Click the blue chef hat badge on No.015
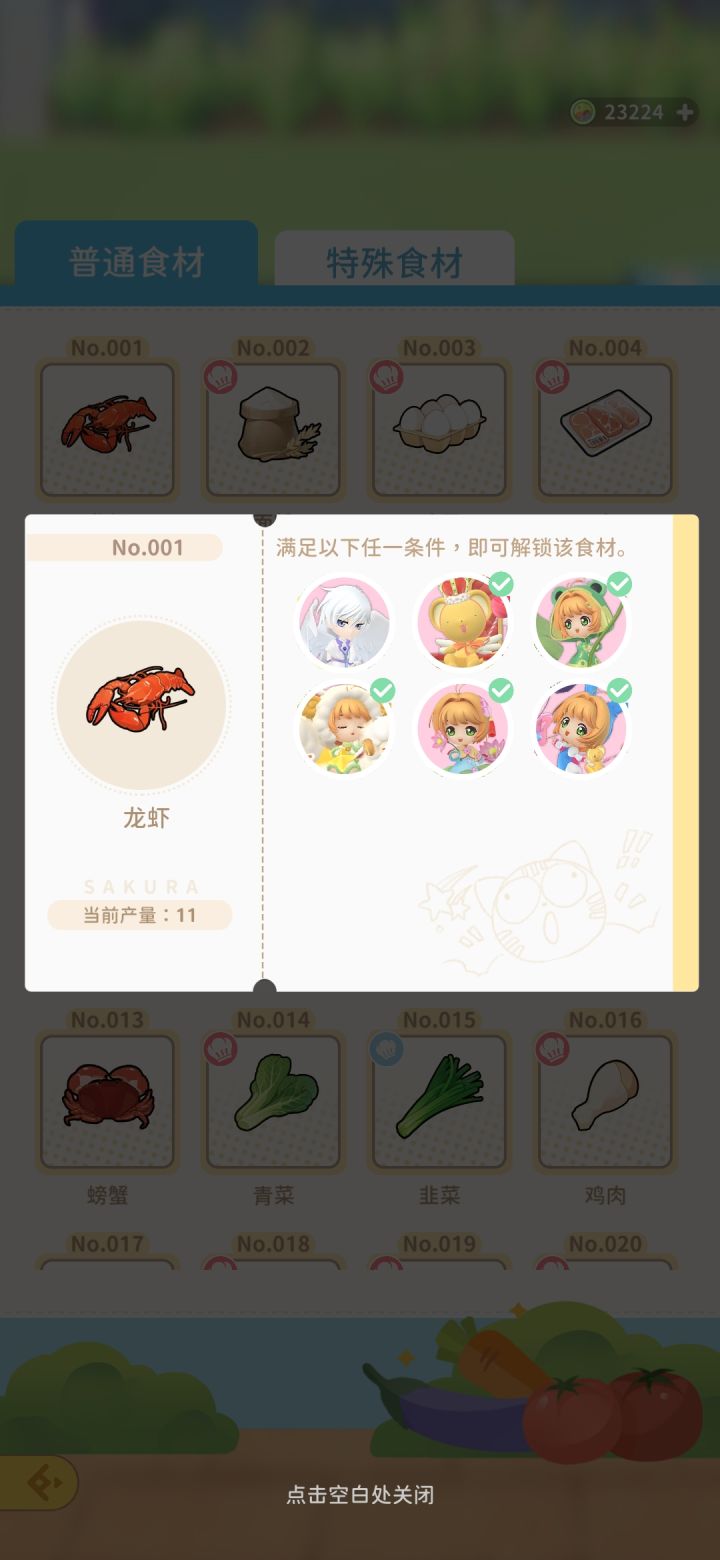This screenshot has height=1560, width=720. pyautogui.click(x=388, y=1050)
